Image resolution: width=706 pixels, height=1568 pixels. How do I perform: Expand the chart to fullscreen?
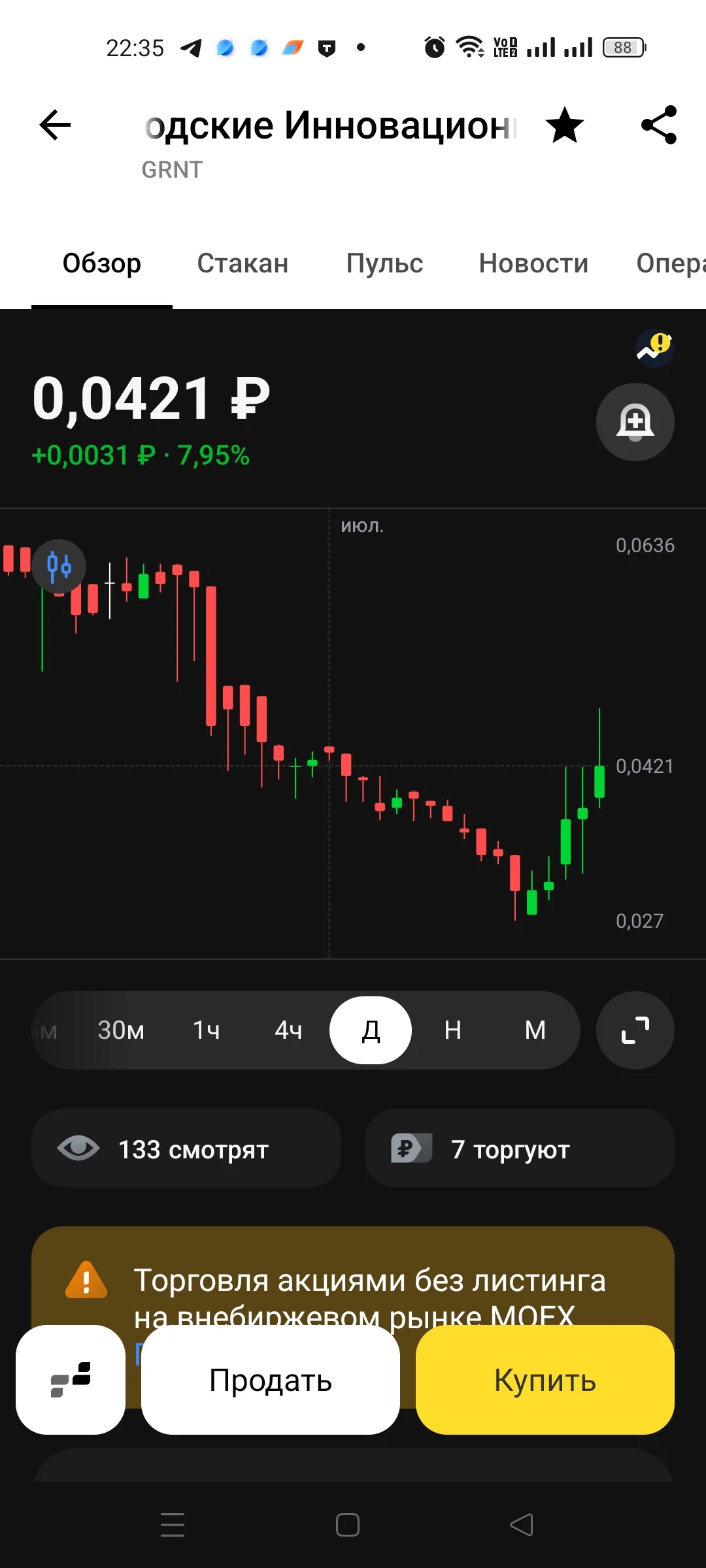[635, 1030]
